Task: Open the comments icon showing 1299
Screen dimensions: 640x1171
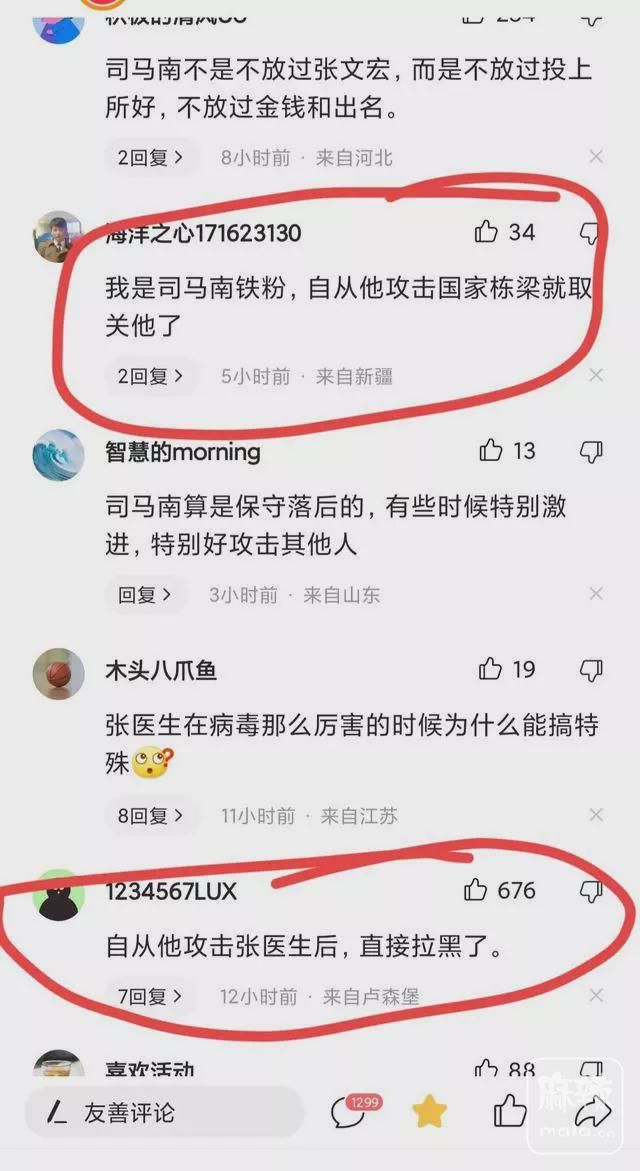Action: click(x=349, y=1111)
